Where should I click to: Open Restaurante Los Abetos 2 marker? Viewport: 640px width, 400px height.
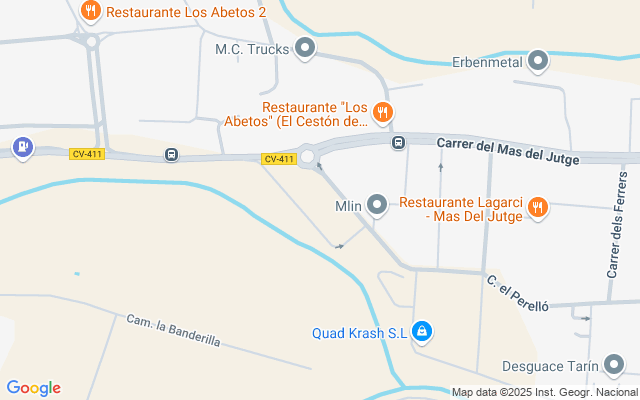click(91, 12)
